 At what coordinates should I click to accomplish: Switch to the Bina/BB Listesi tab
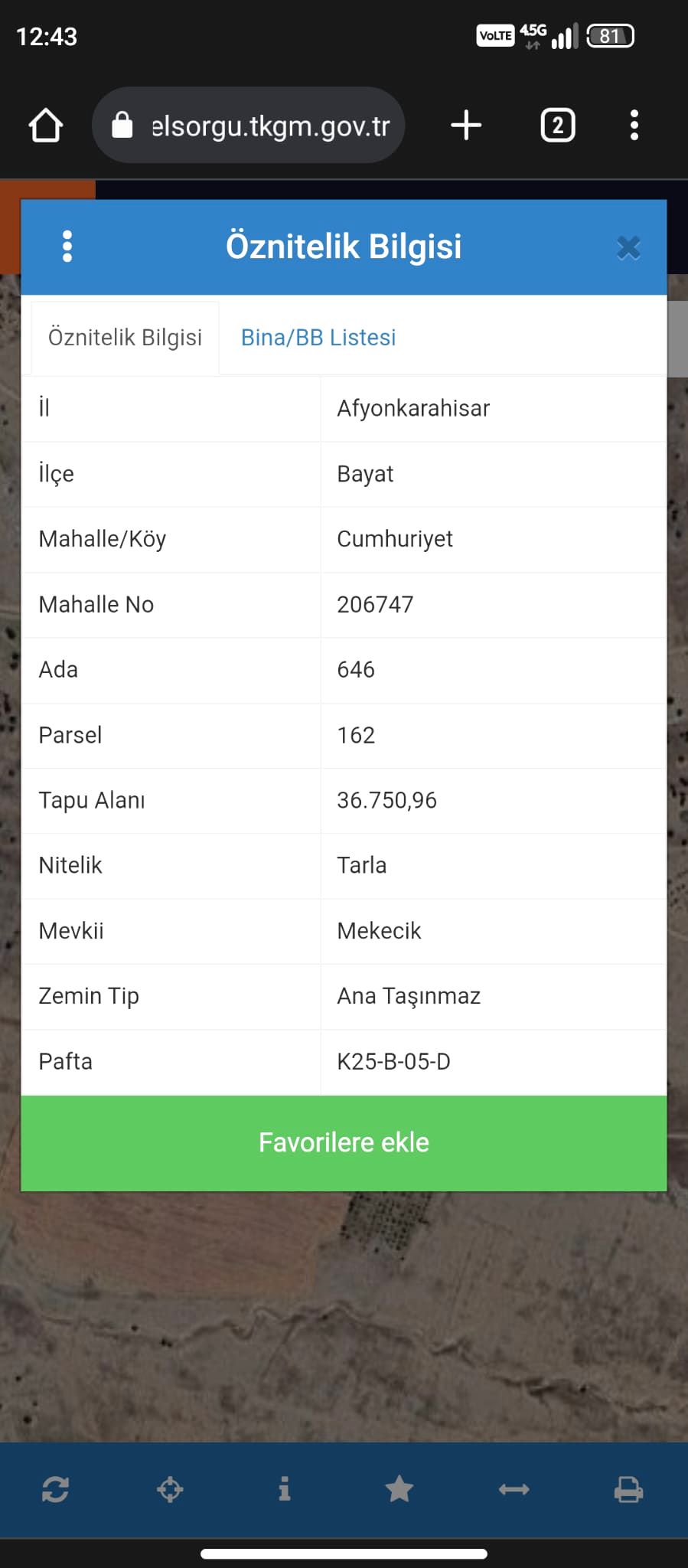click(318, 338)
